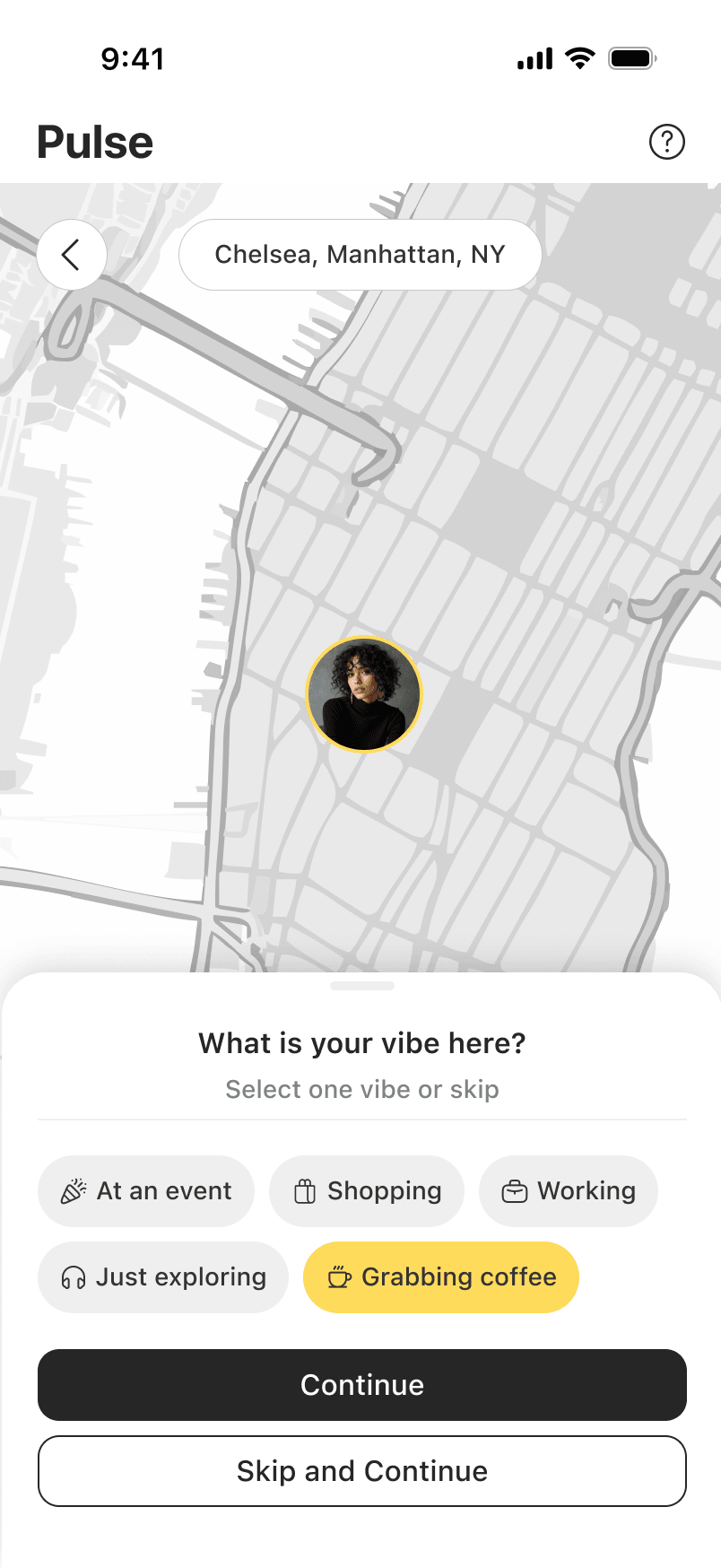Choose the Shopping vibe chip
Image resolution: width=721 pixels, height=1568 pixels.
click(x=367, y=1191)
